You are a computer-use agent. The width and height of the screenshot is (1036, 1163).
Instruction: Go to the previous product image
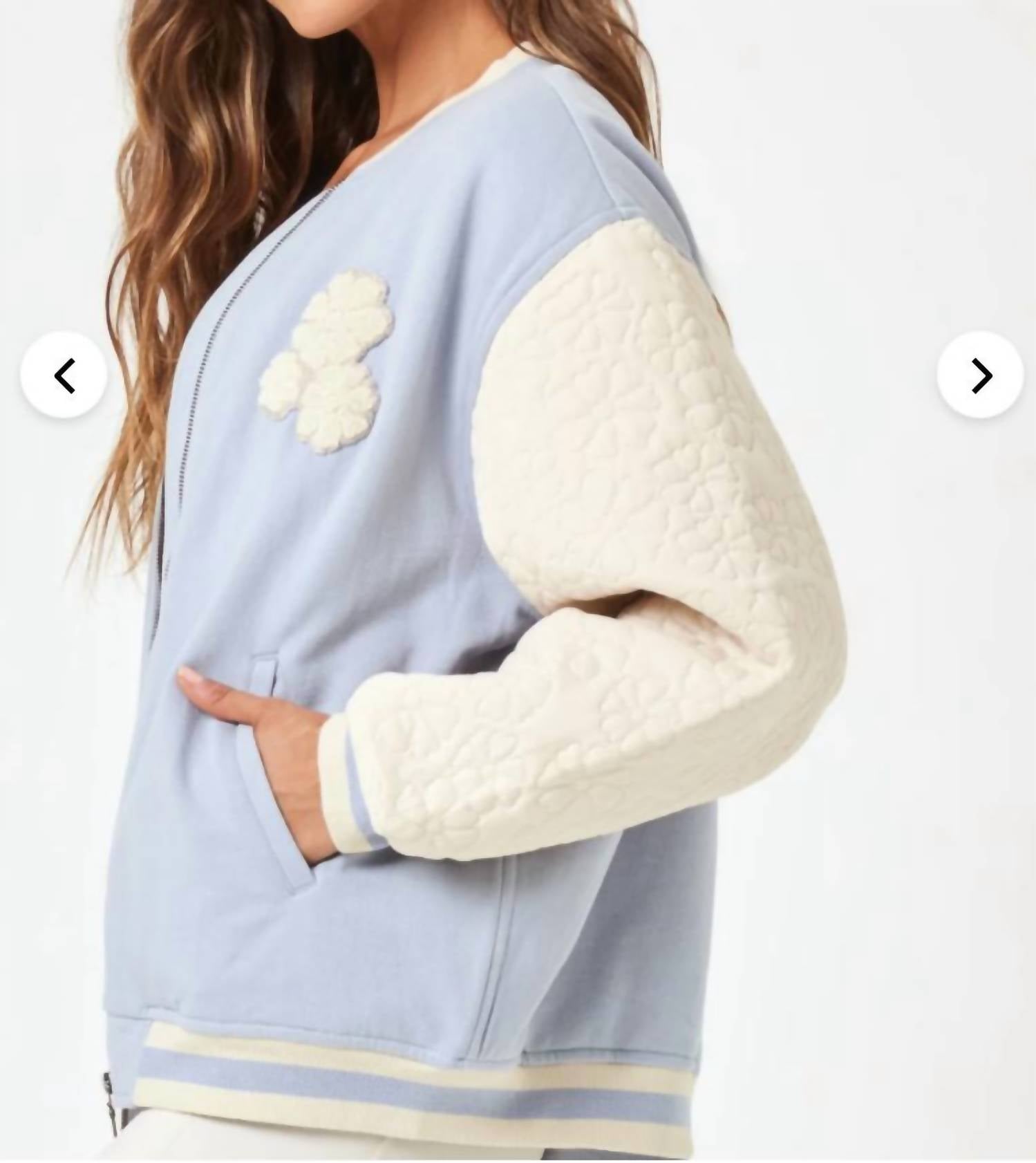(64, 375)
